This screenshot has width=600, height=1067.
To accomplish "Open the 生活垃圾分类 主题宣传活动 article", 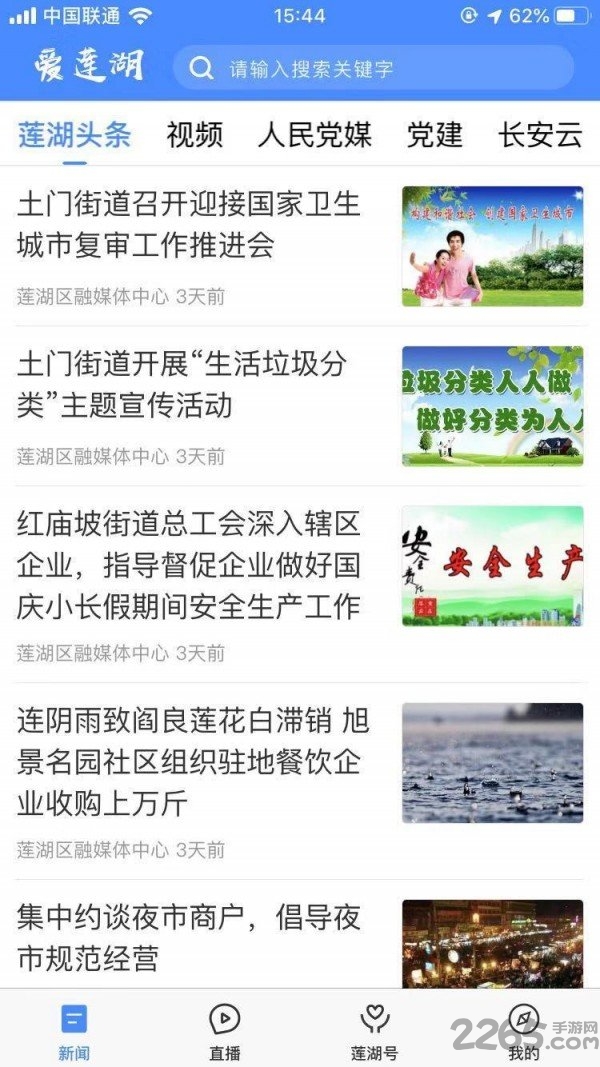I will tap(299, 406).
